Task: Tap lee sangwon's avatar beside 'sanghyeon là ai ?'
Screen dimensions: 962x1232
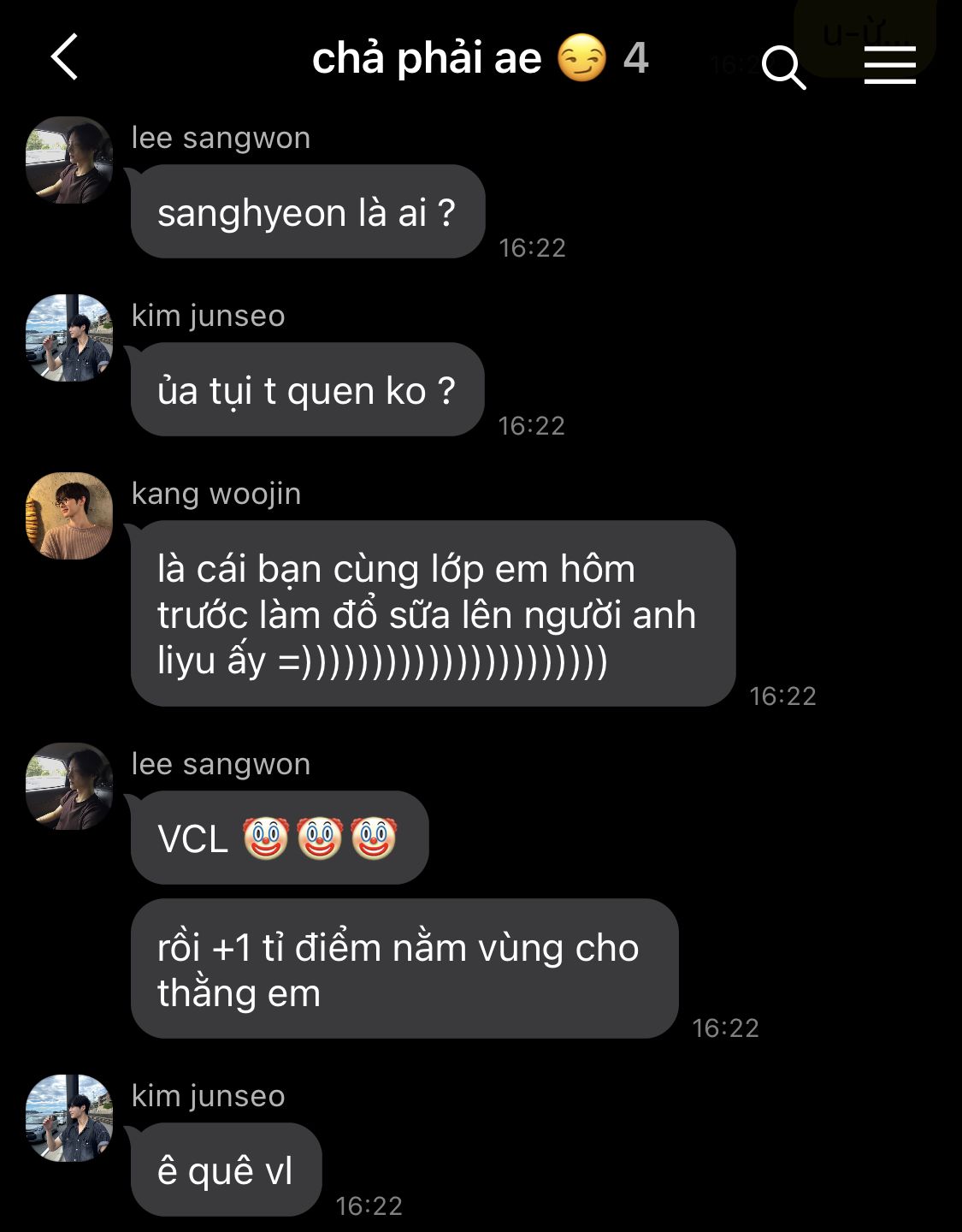Action: pos(69,160)
